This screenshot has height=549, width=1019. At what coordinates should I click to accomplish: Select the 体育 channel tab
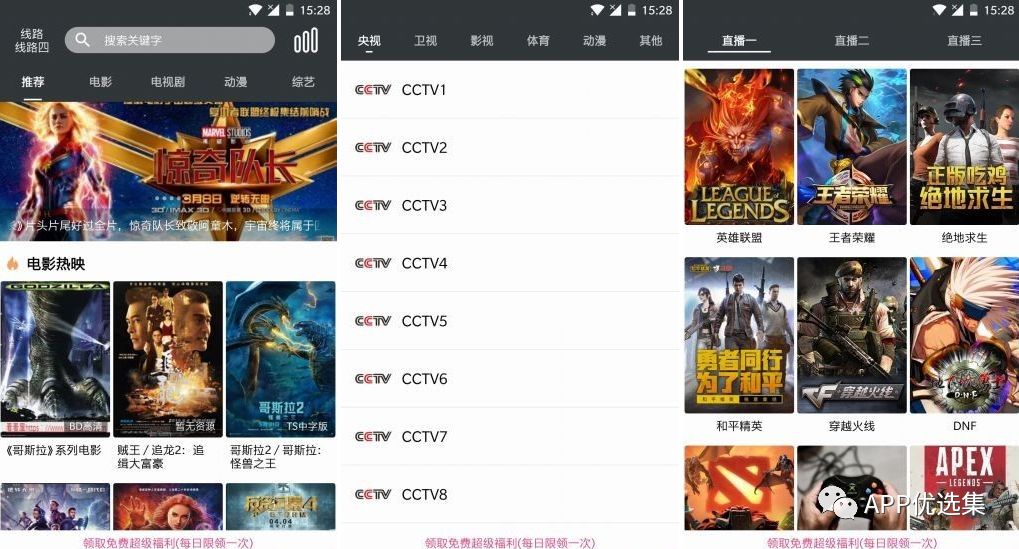point(538,41)
